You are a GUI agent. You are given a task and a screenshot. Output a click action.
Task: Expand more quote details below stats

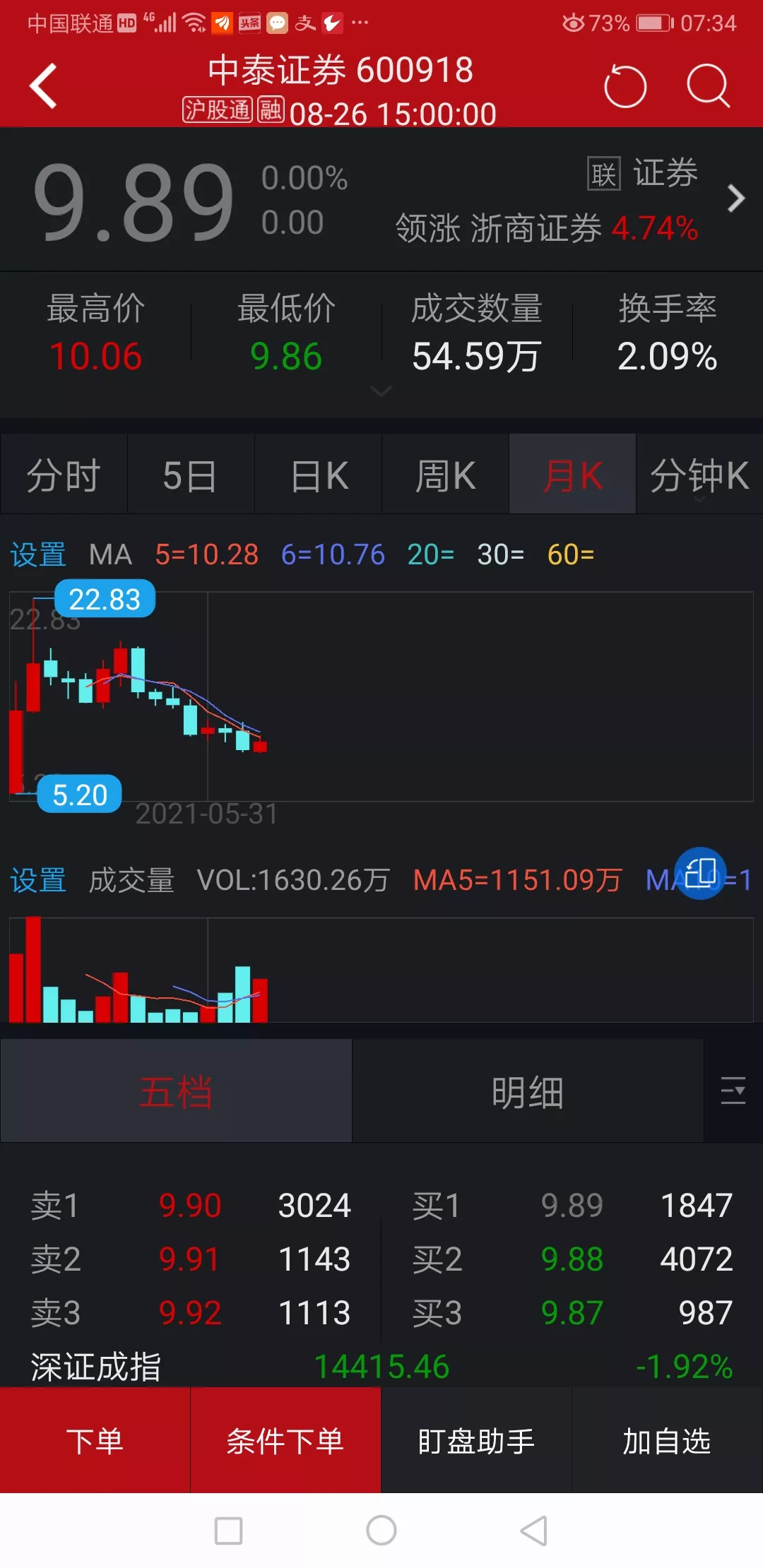(381, 391)
